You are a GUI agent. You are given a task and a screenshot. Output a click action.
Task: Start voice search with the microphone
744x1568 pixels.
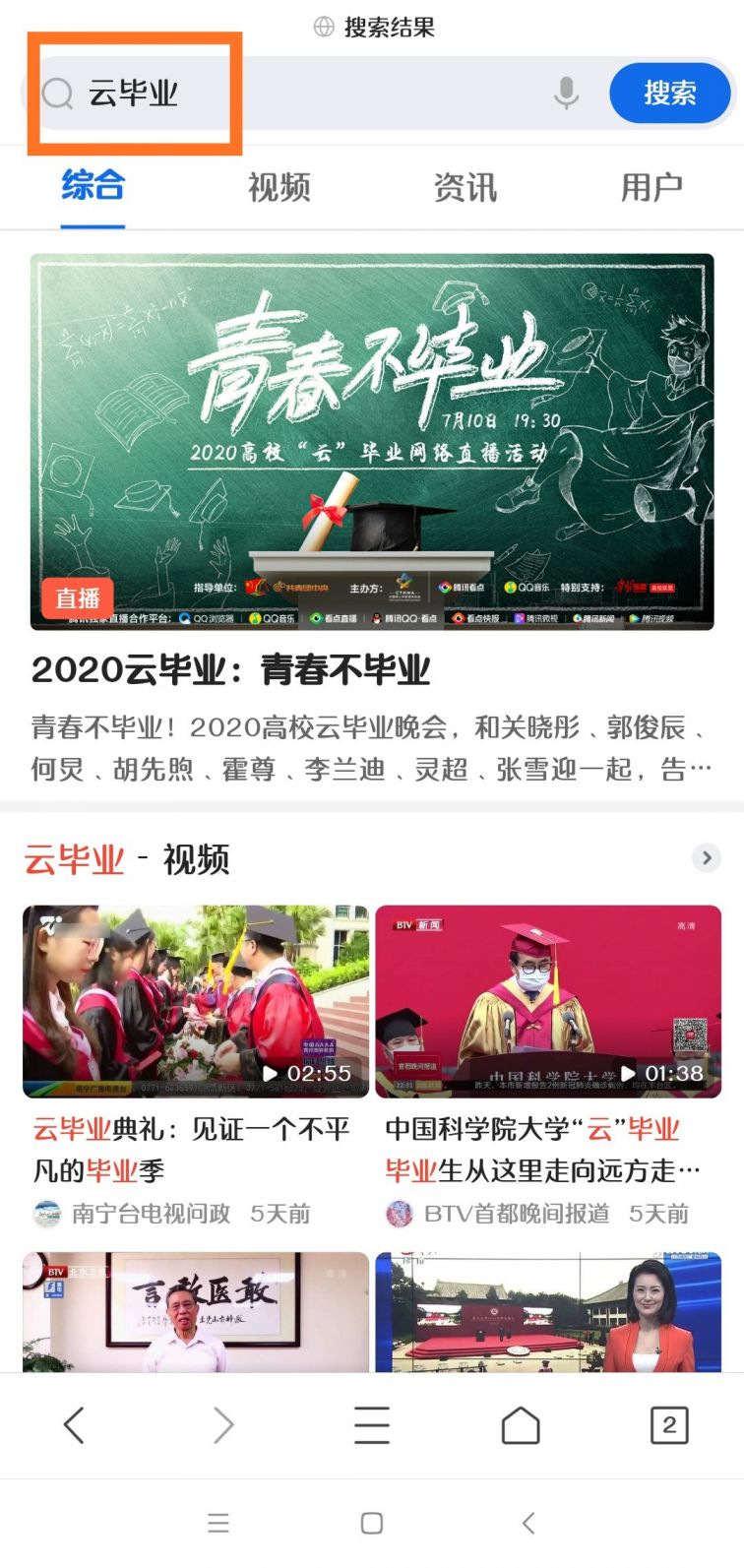(566, 94)
